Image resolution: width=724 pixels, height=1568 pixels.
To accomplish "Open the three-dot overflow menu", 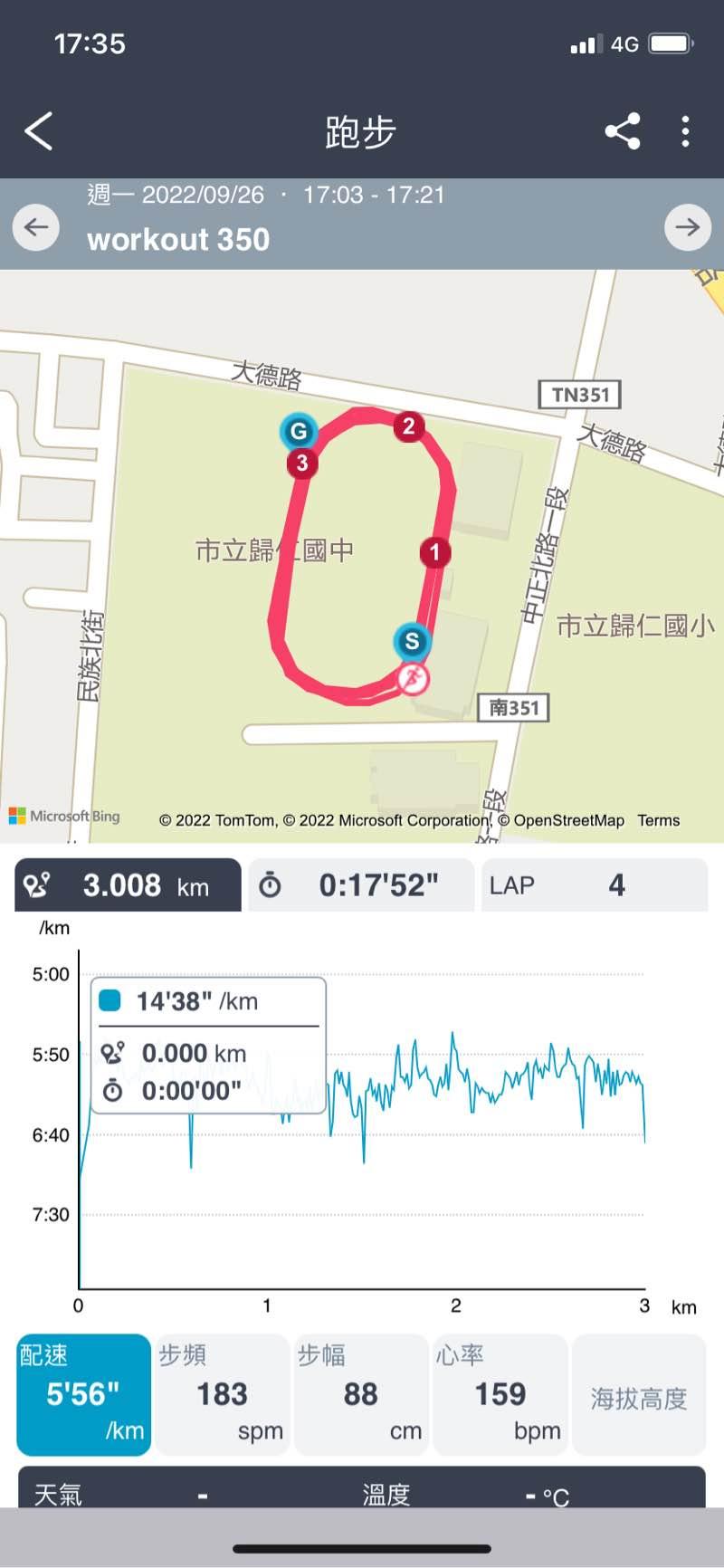I will point(685,132).
